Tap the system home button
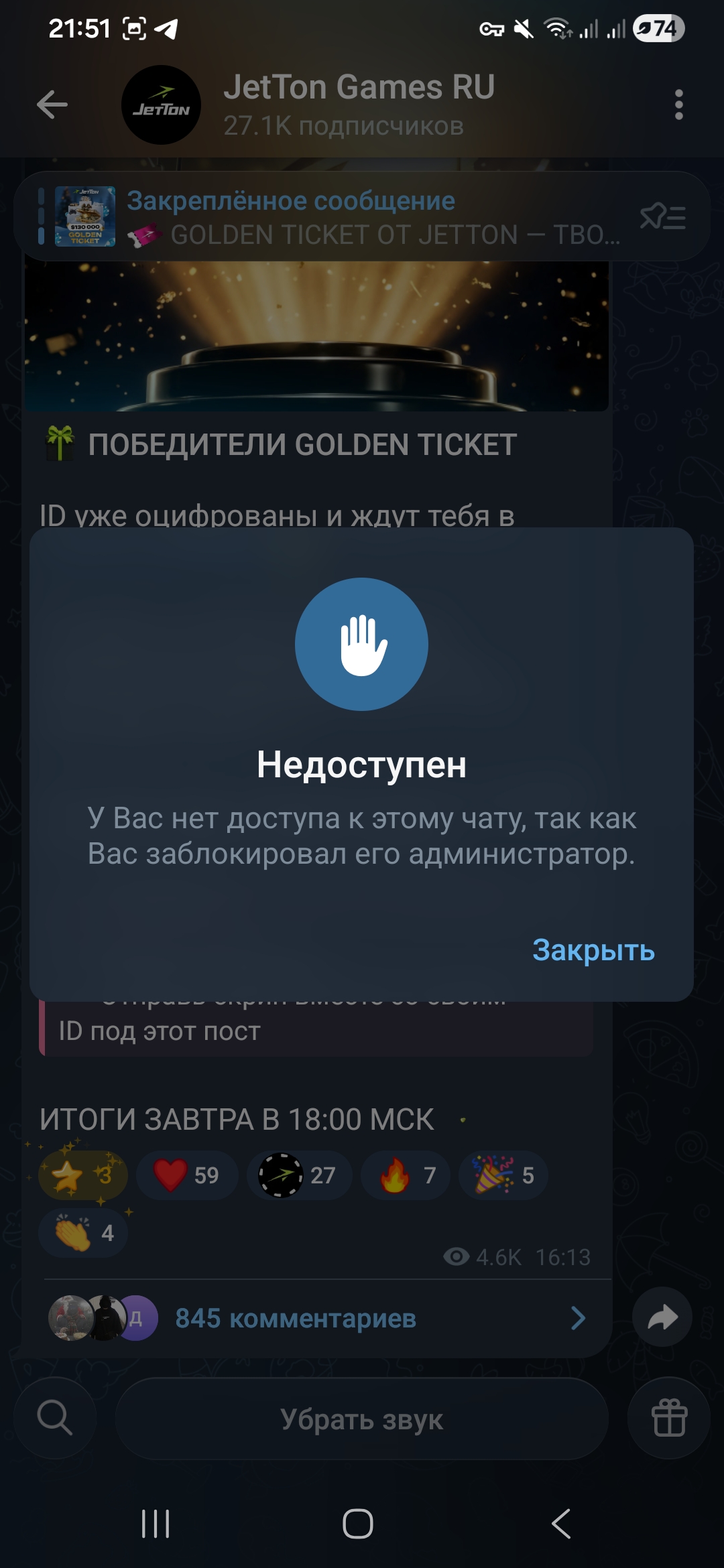The image size is (724, 1568). tap(358, 1524)
